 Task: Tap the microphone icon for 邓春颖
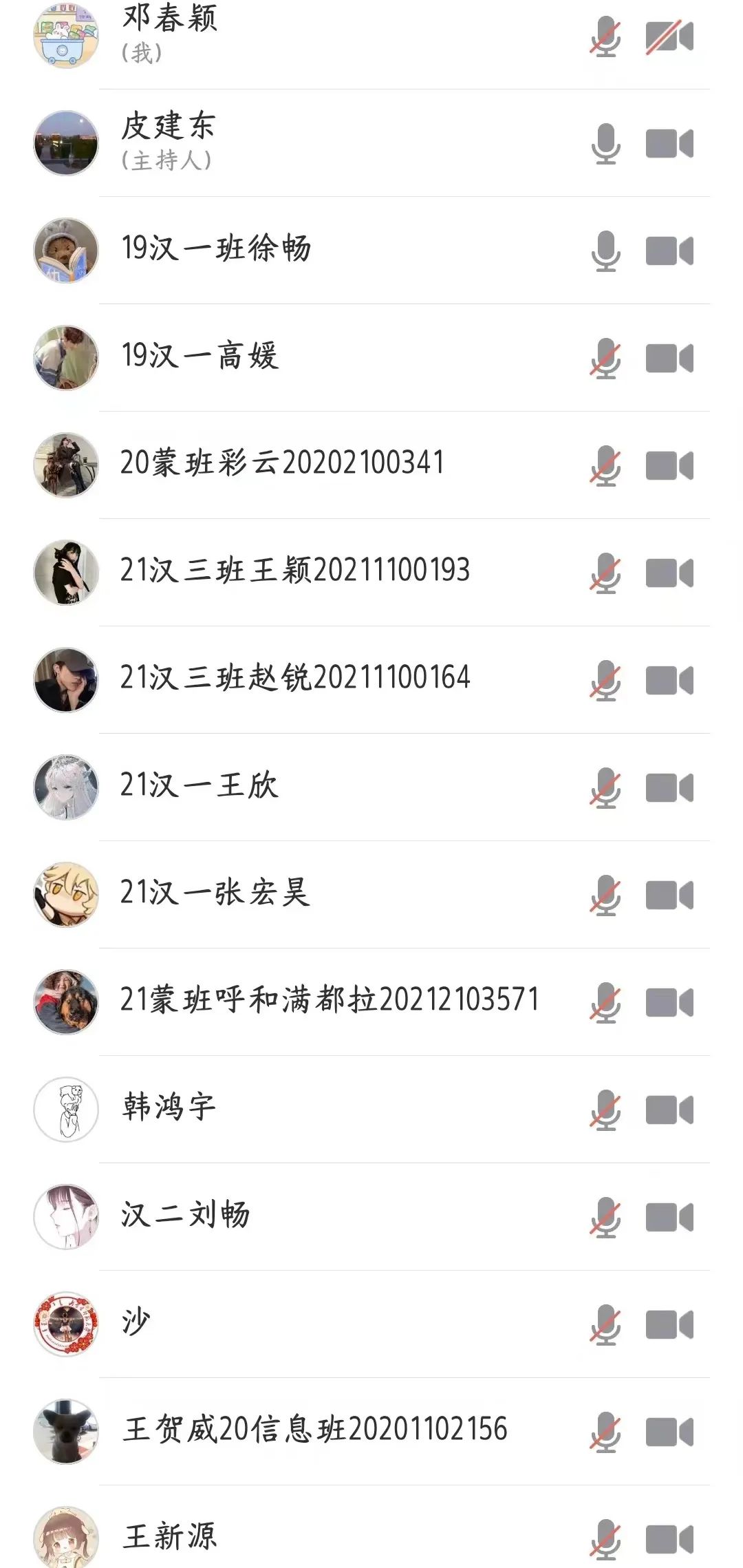[605, 37]
